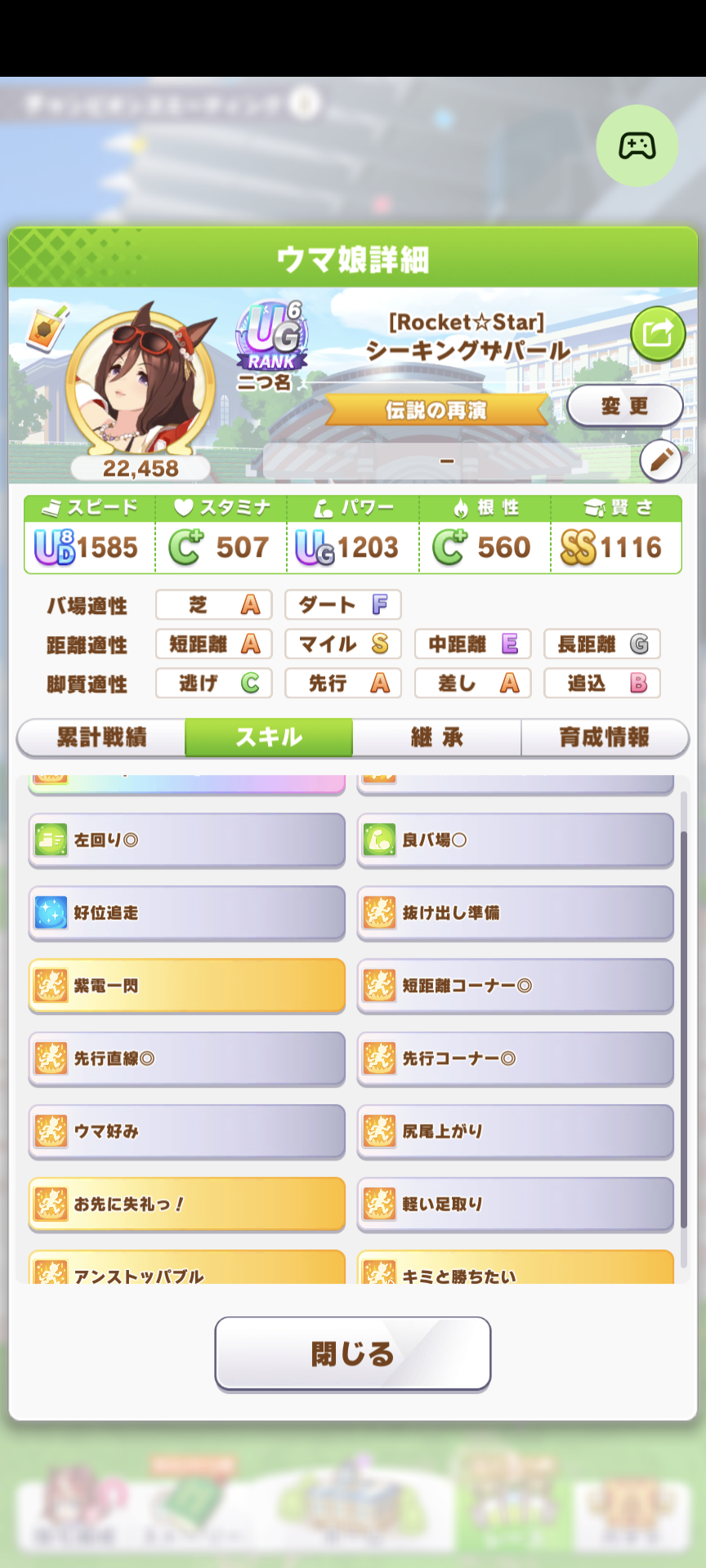Select the スキル tab
This screenshot has height=1568, width=706.
(x=269, y=737)
